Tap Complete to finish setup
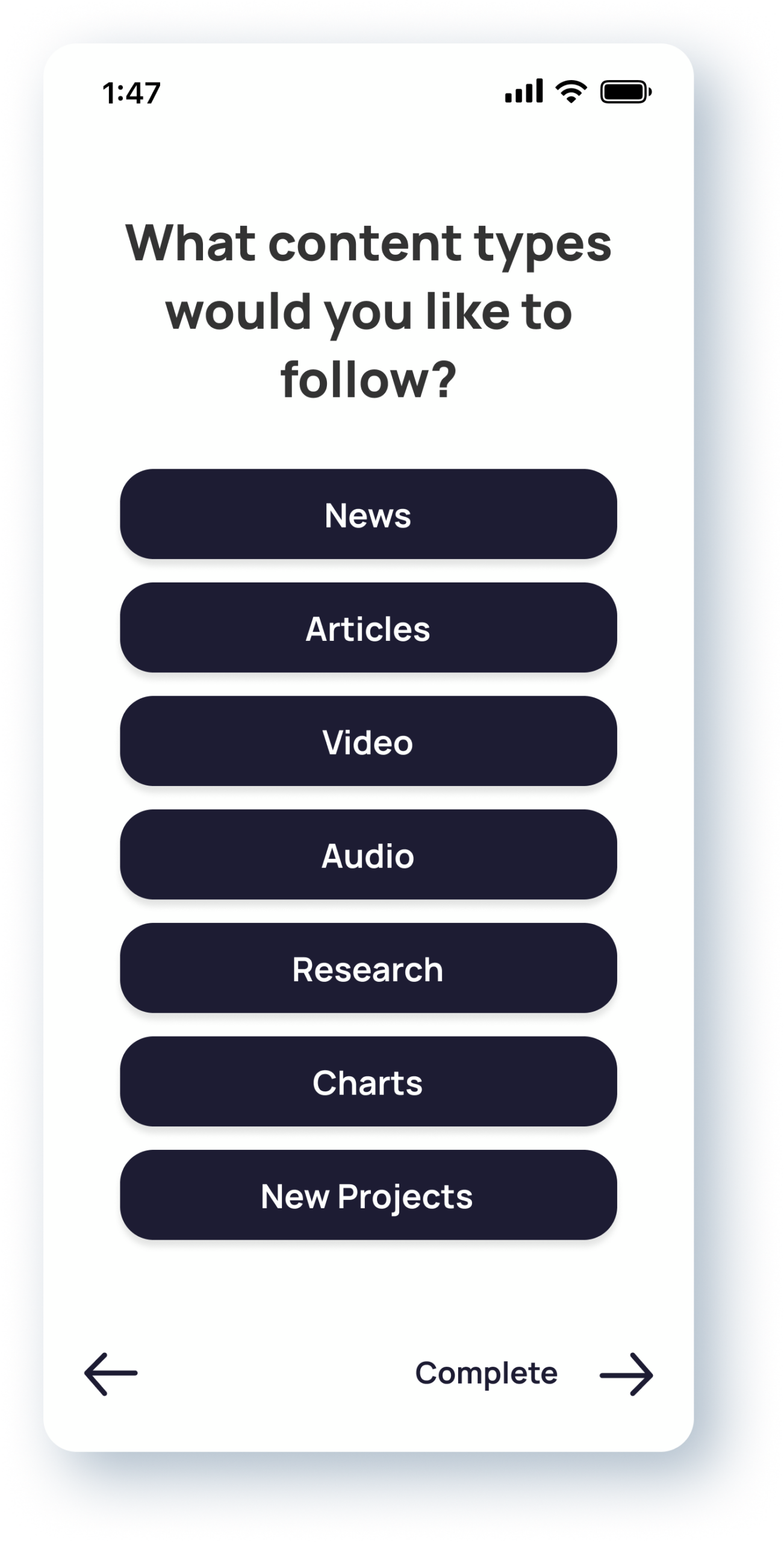 [486, 1374]
